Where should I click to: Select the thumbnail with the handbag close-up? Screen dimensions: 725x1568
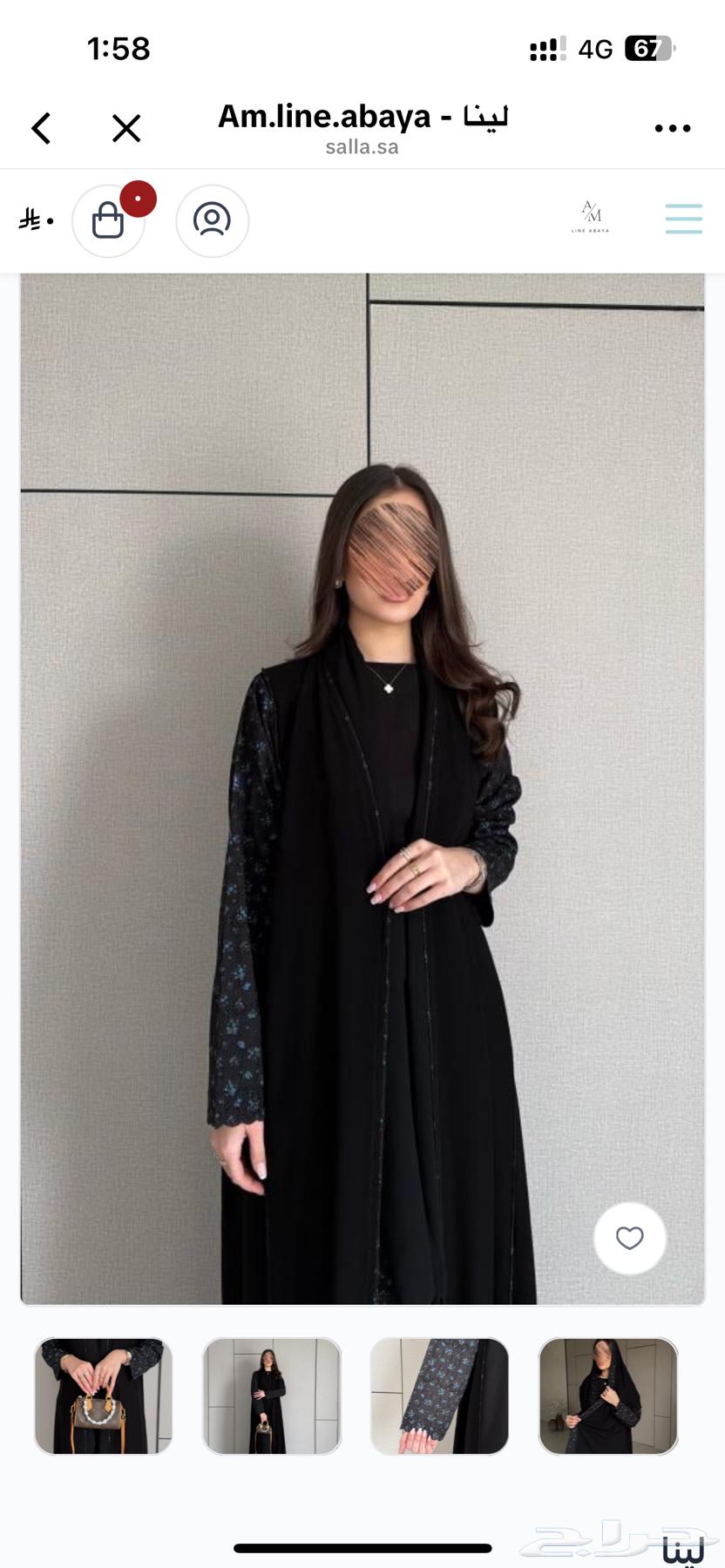pyautogui.click(x=103, y=1396)
